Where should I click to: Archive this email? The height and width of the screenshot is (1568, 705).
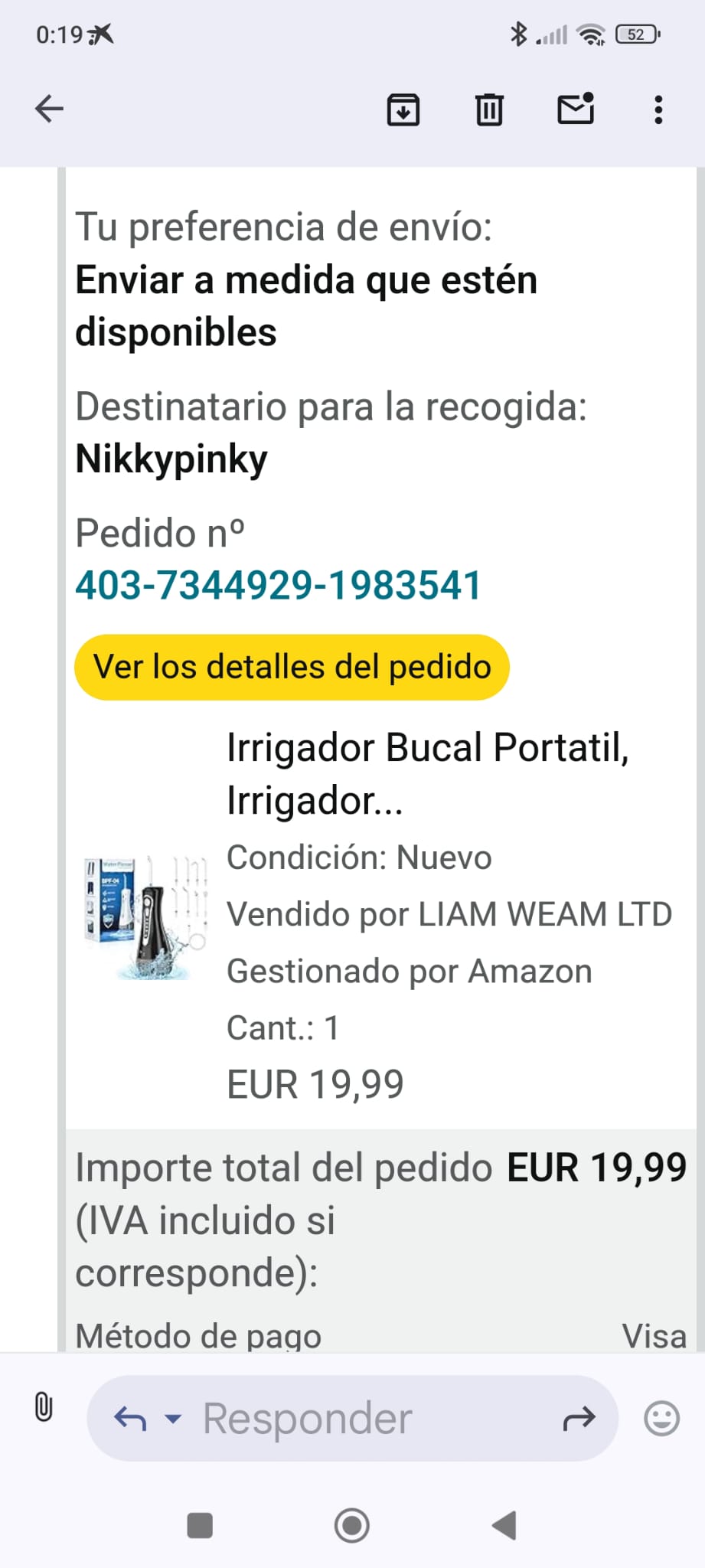pyautogui.click(x=403, y=109)
